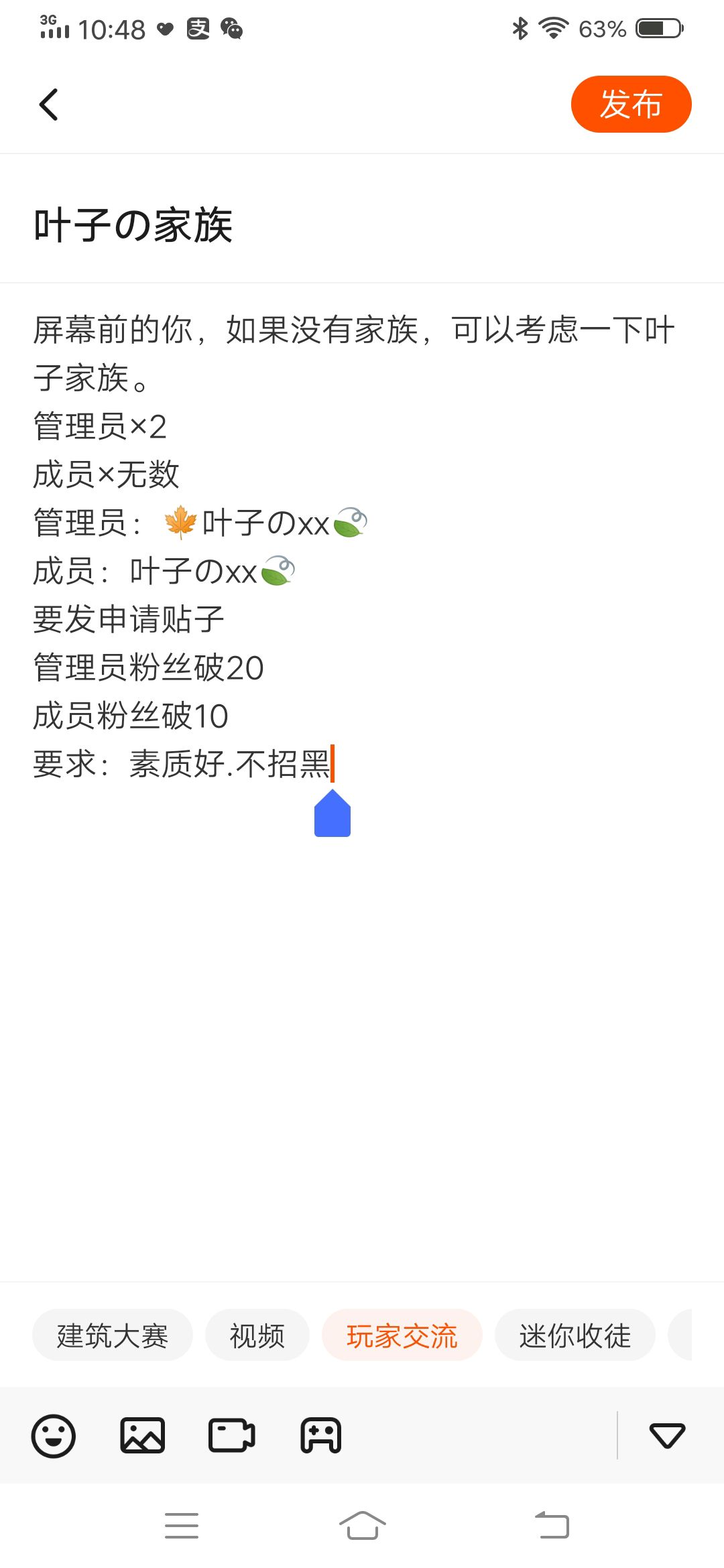724x1568 pixels.
Task: Deselect the 玩家交流 topic chip
Action: [402, 1335]
